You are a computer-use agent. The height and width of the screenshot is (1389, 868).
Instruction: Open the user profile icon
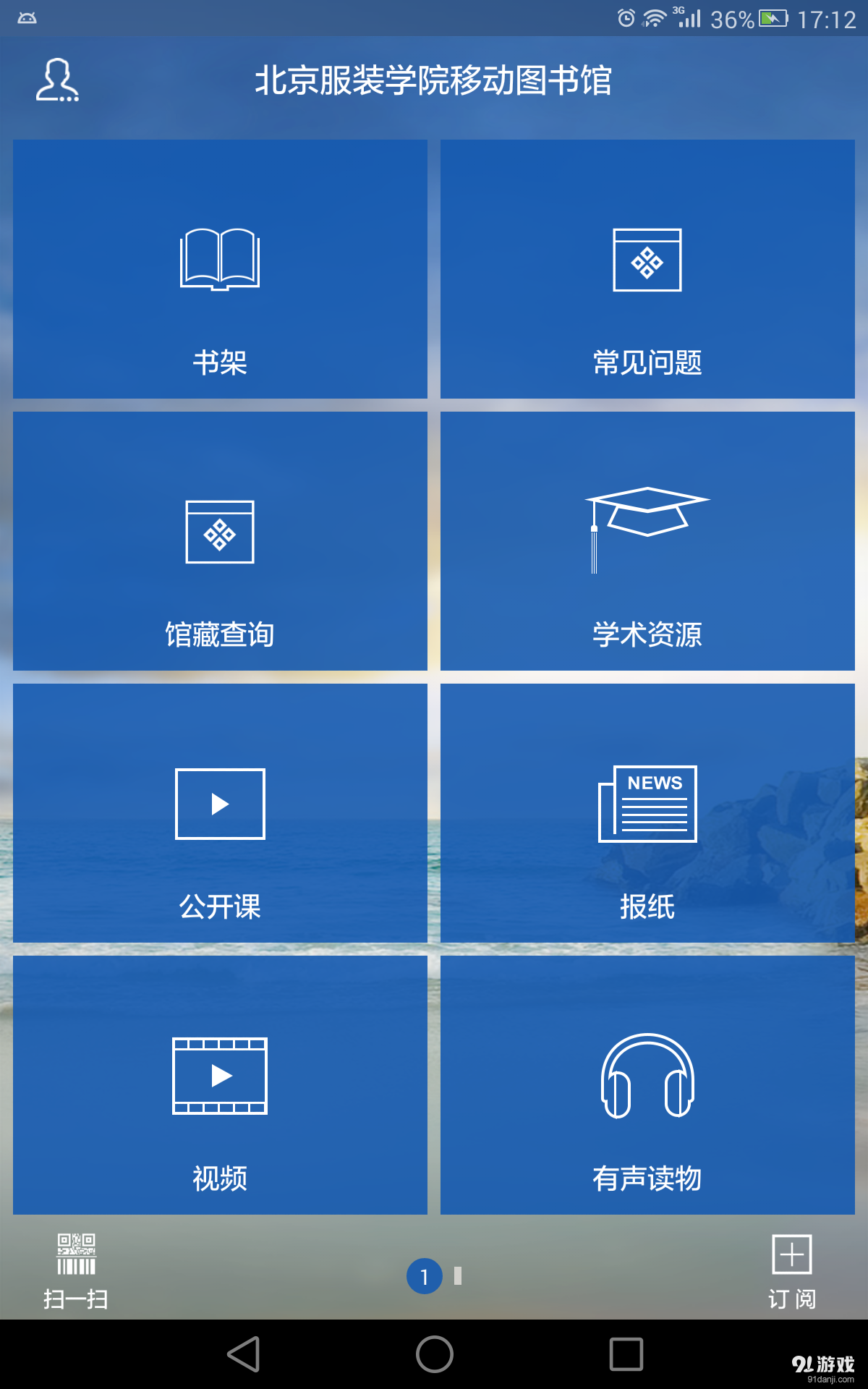(56, 81)
